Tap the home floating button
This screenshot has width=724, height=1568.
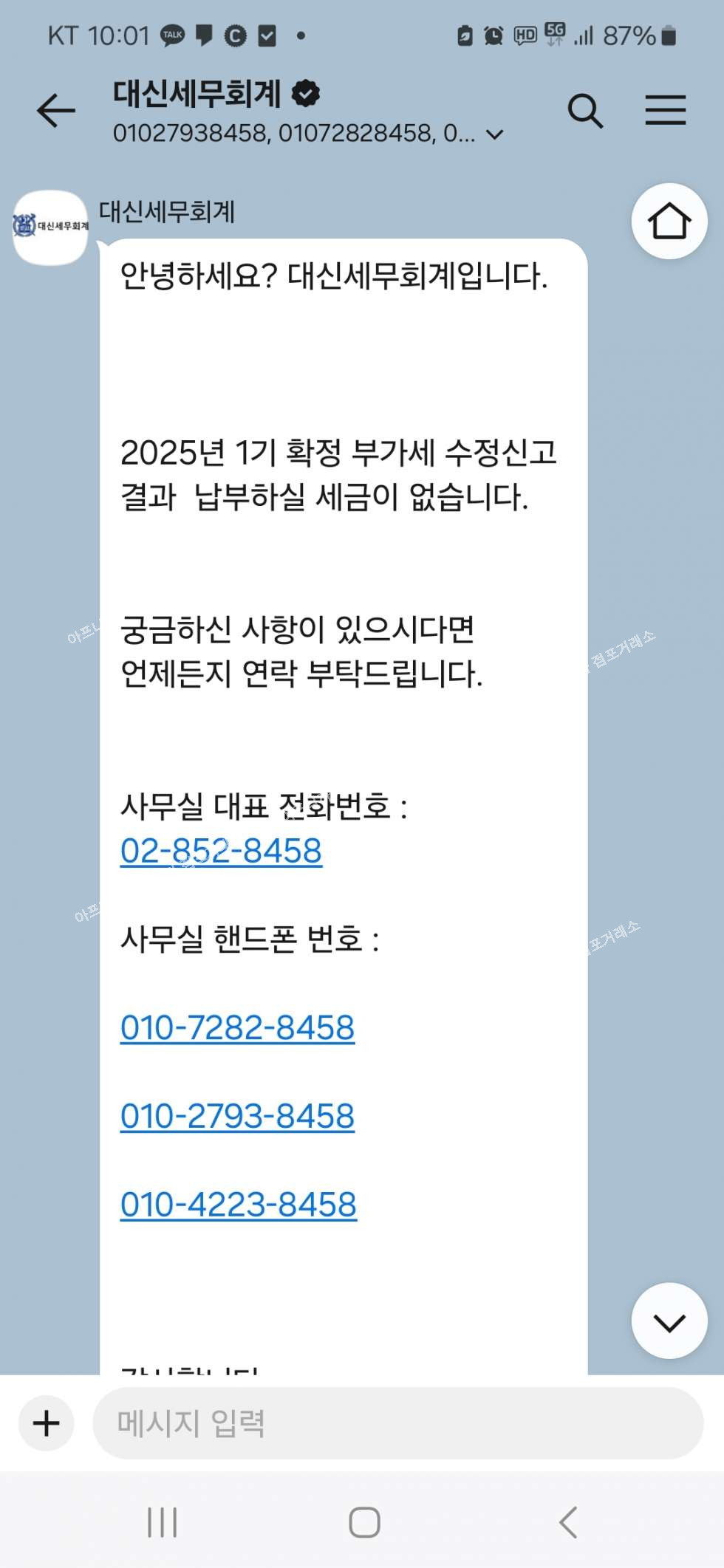[669, 221]
